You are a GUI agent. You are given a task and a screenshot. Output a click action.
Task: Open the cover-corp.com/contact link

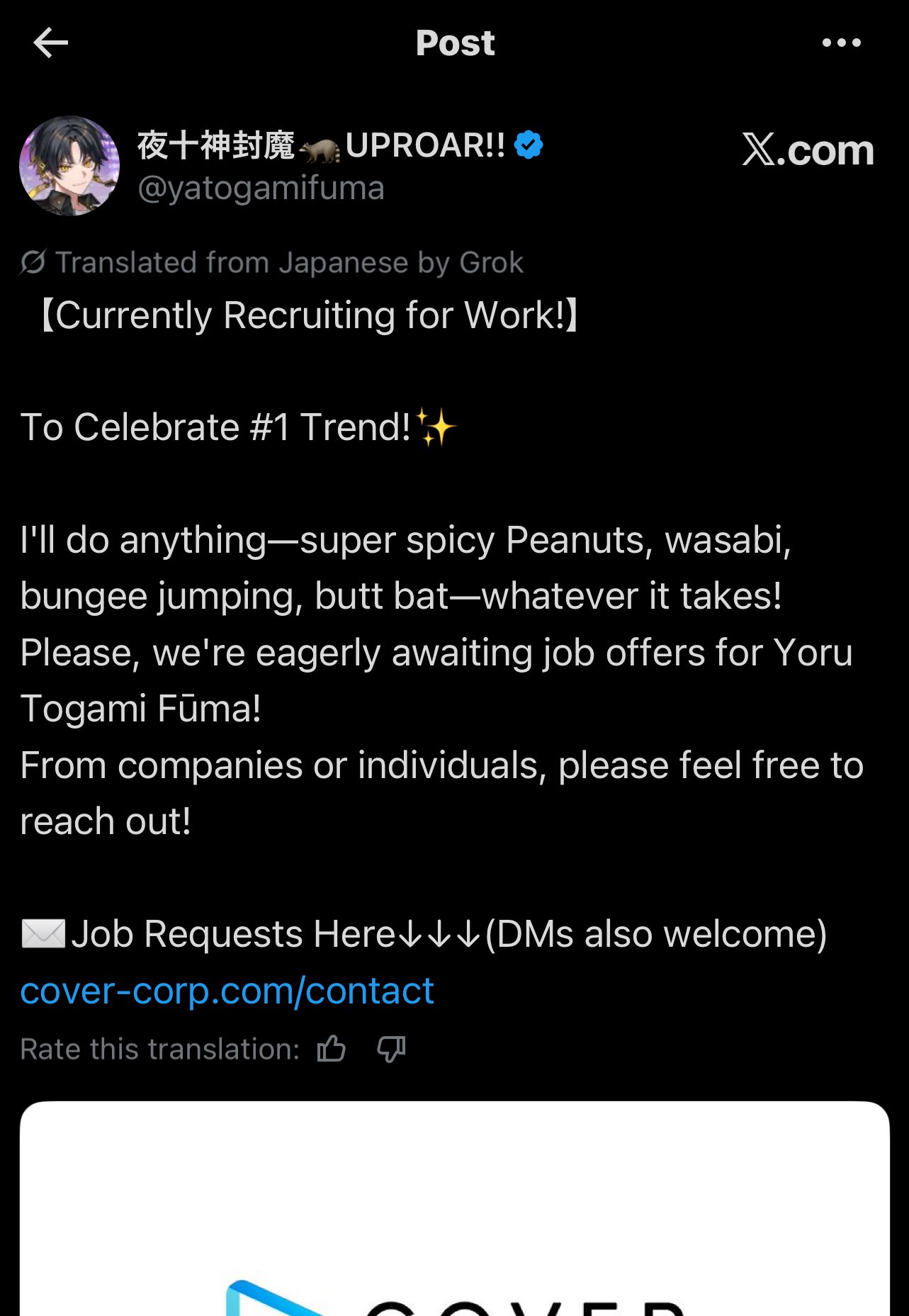click(x=227, y=991)
